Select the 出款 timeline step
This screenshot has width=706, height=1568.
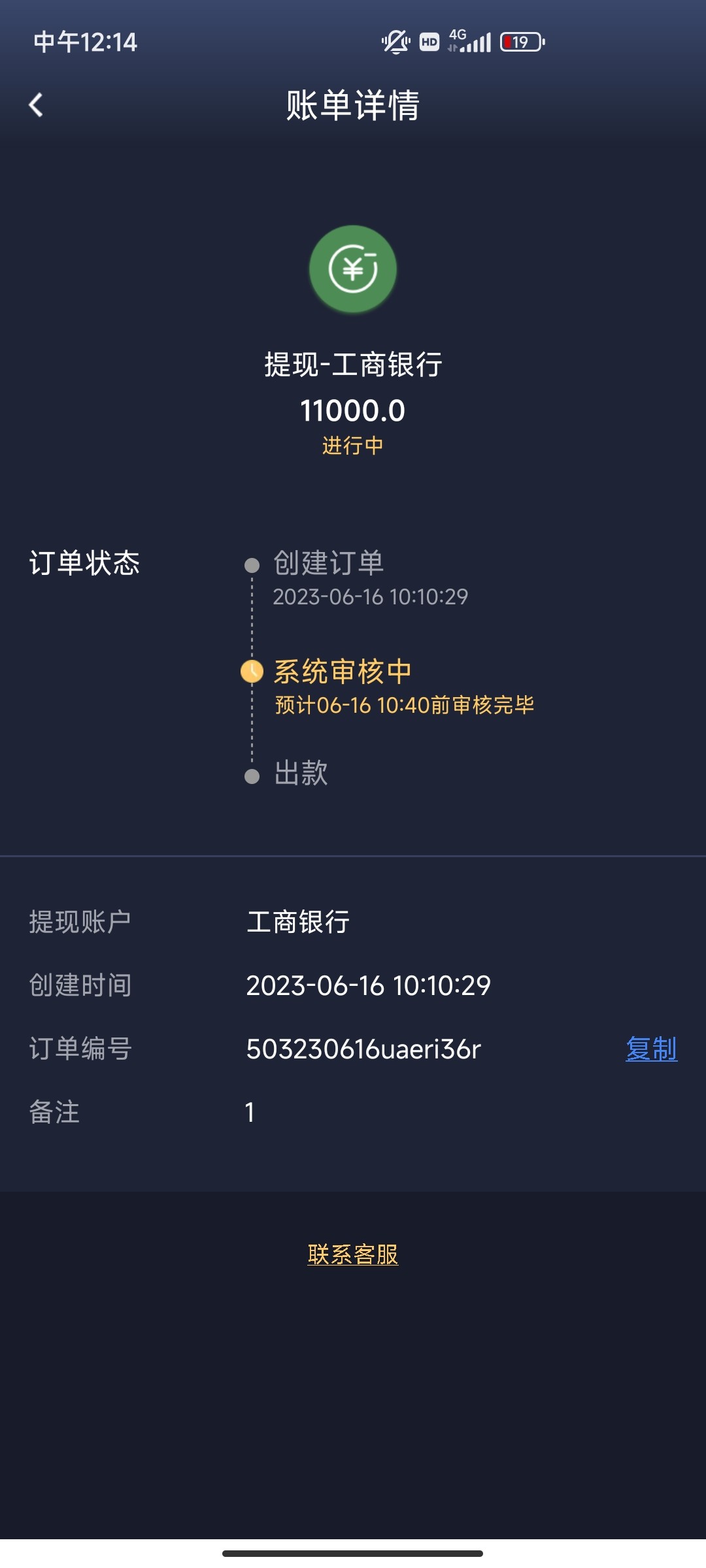pyautogui.click(x=301, y=776)
